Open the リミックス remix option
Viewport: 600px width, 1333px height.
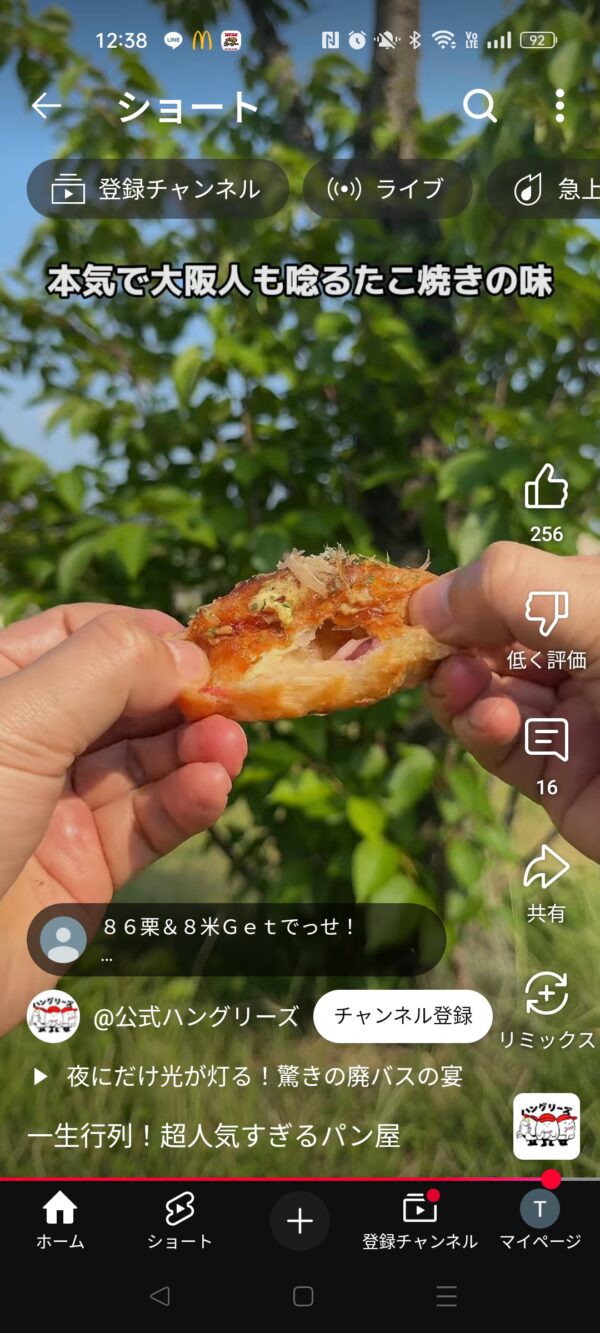pyautogui.click(x=546, y=995)
